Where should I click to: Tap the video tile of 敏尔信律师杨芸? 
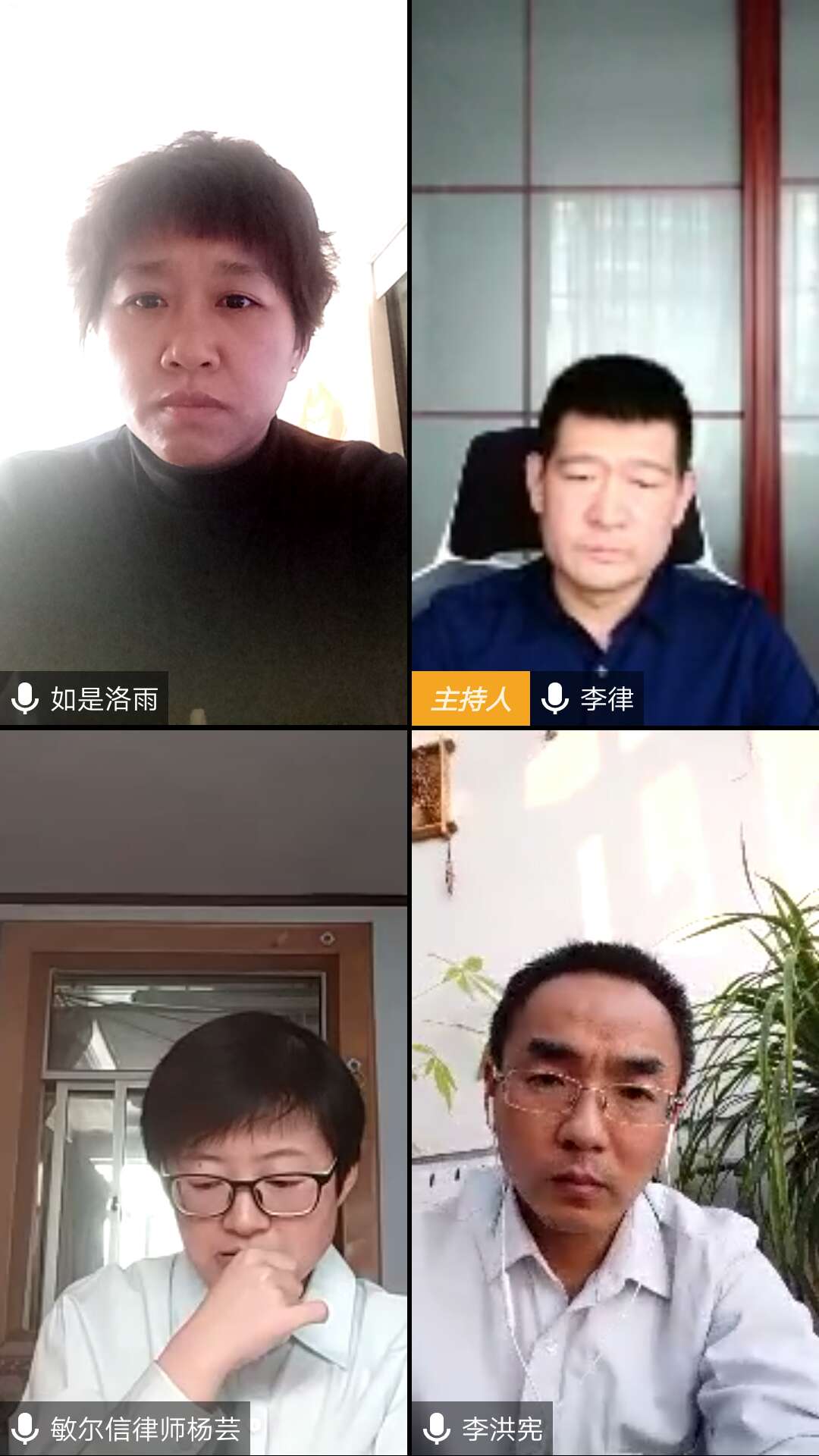203,1092
